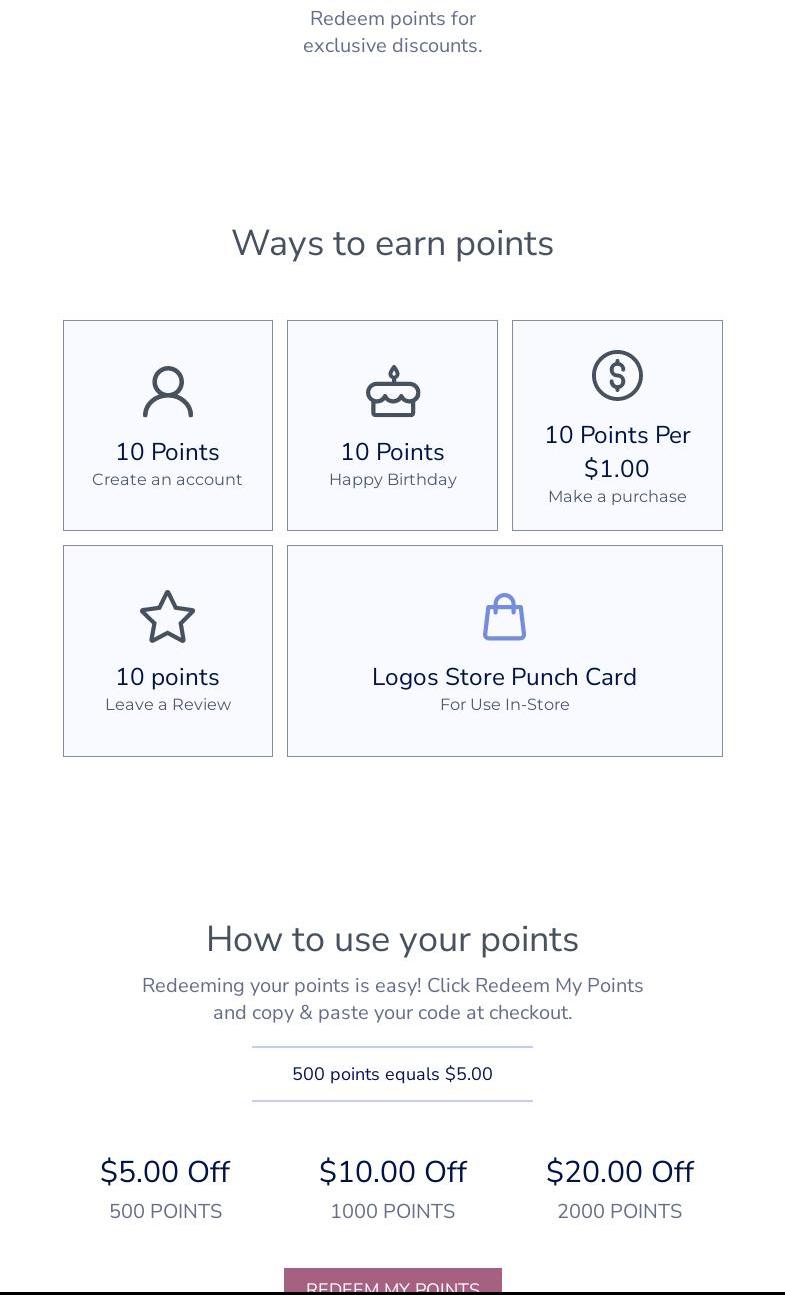
Task: Open the Logos Store Punch Card tile
Action: click(x=505, y=651)
